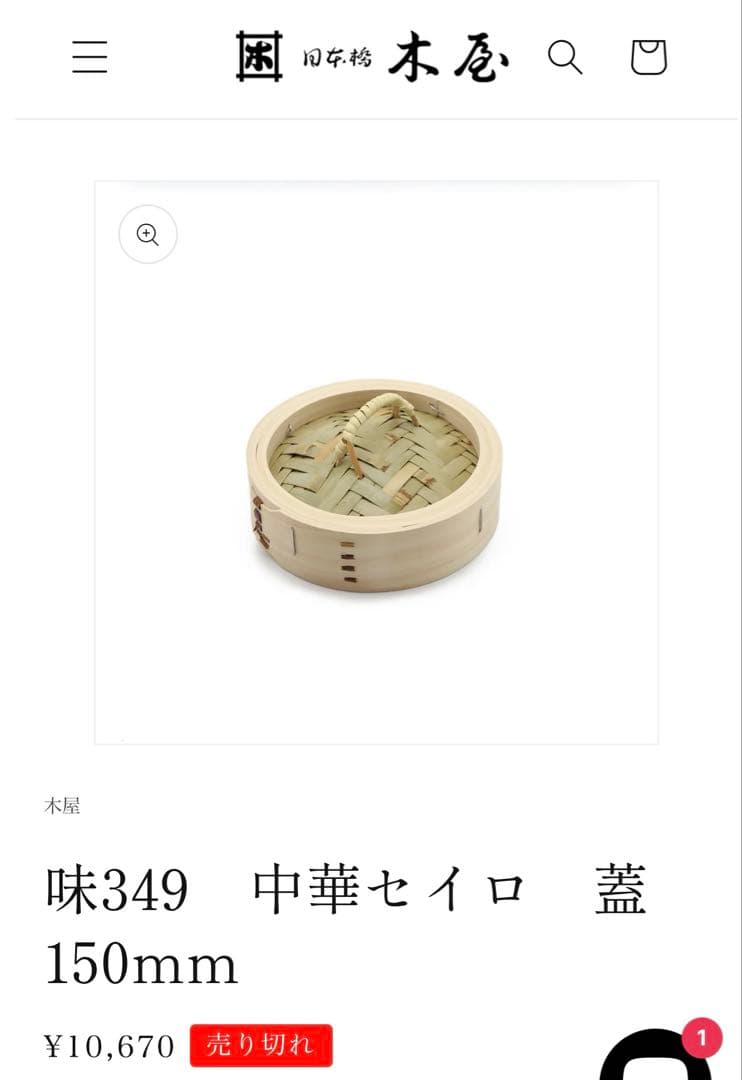Viewport: 742px width, 1080px height.
Task: Go to Kiya store home via logo
Action: tap(372, 57)
